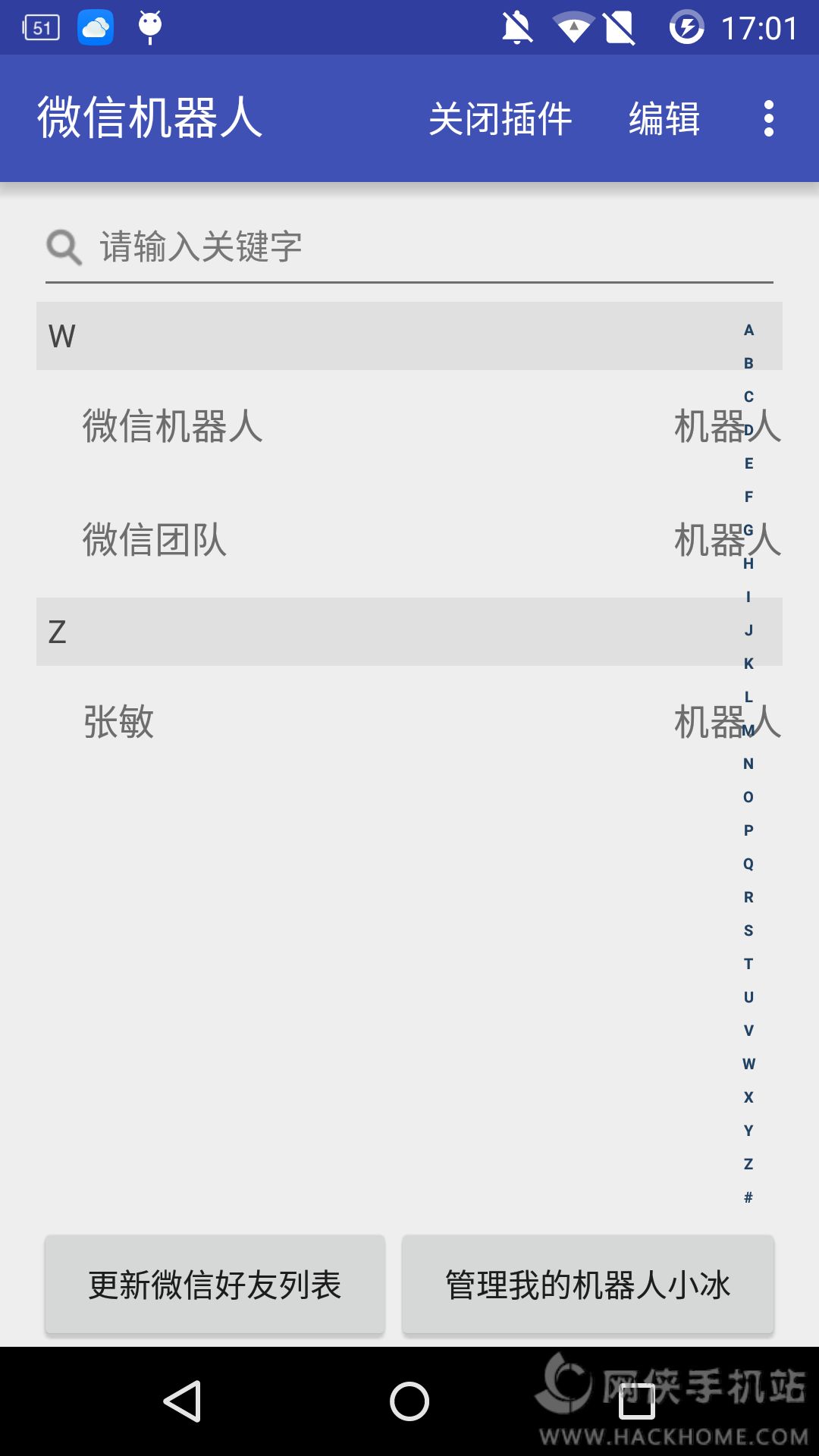Tap 关闭插件 in the app bar
The image size is (819, 1456).
tap(500, 119)
